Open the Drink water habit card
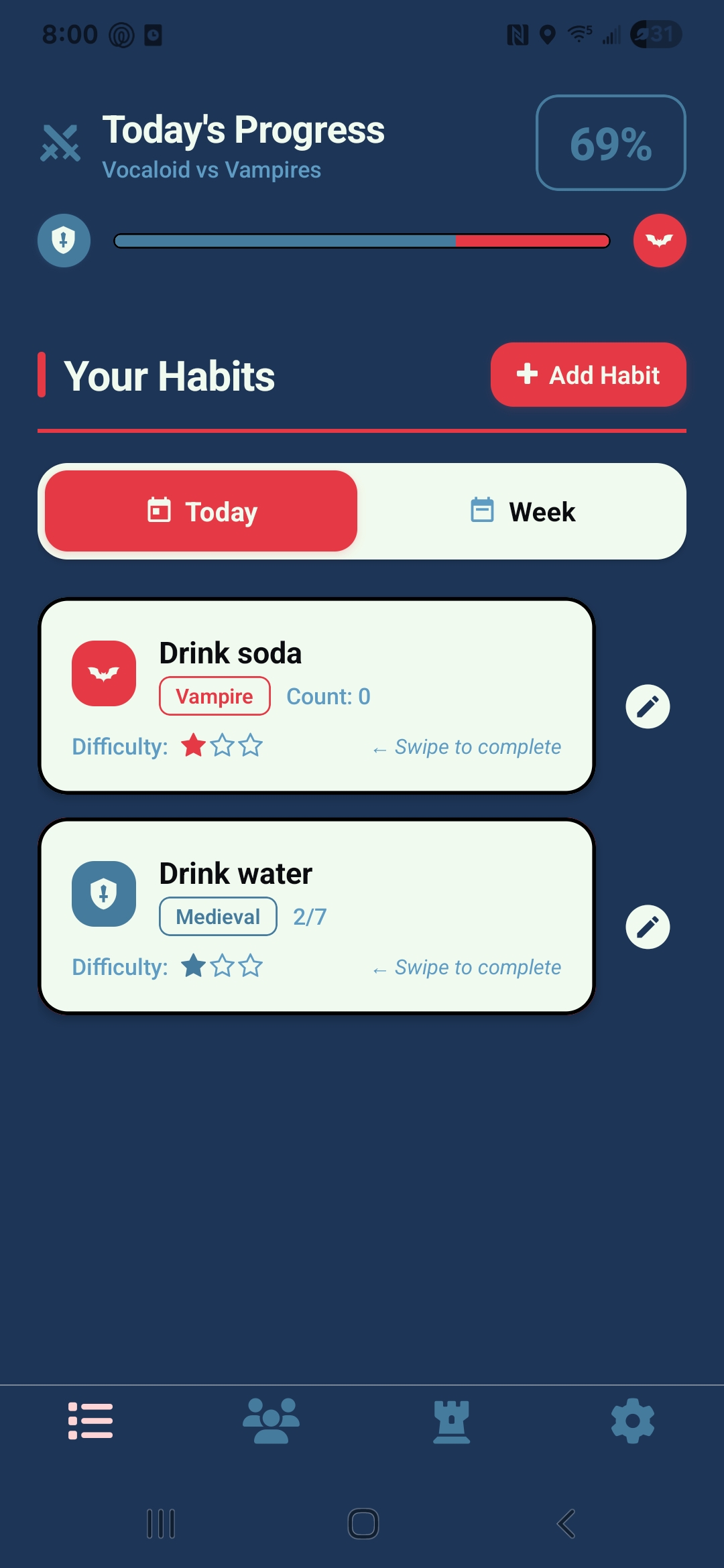The height and width of the screenshot is (1568, 724). [x=316, y=916]
